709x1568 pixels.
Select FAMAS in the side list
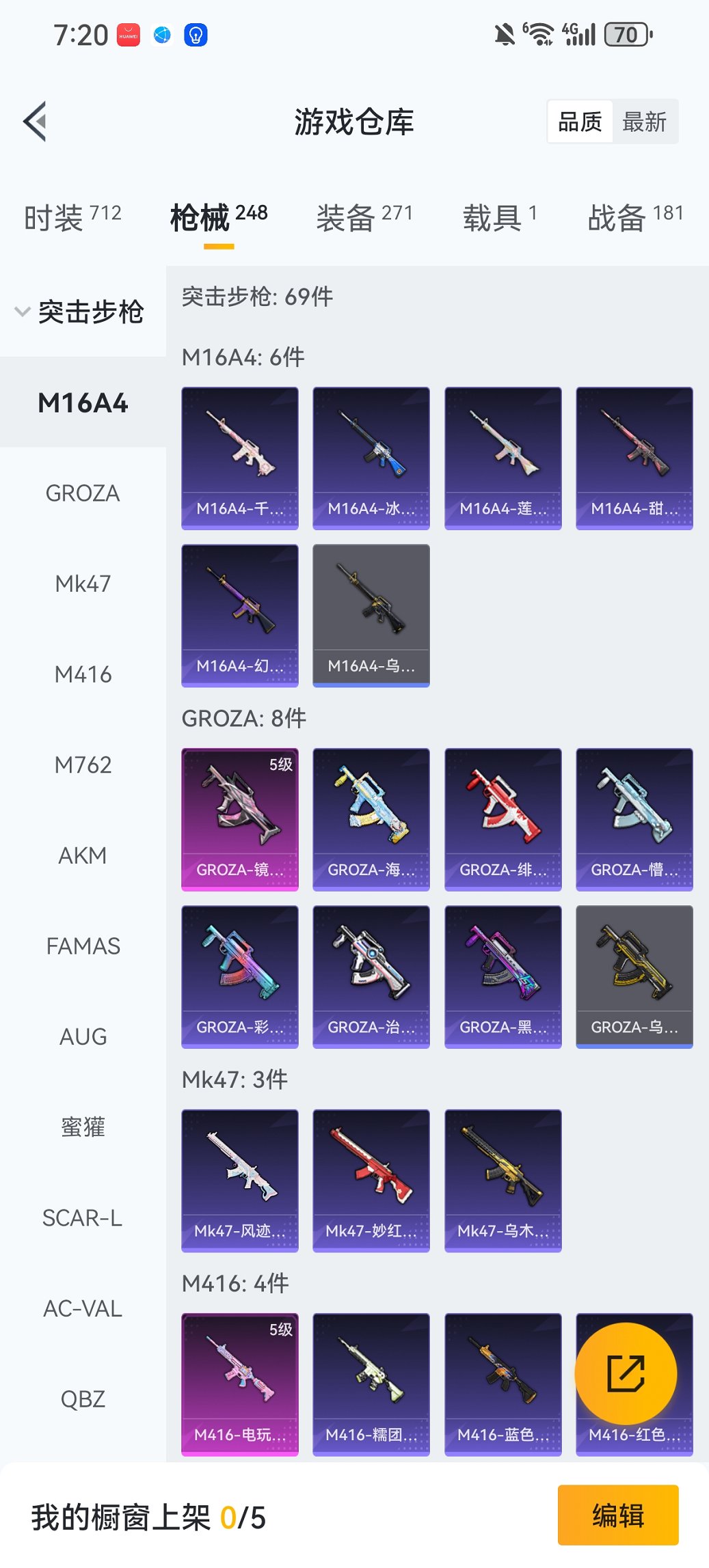click(83, 946)
